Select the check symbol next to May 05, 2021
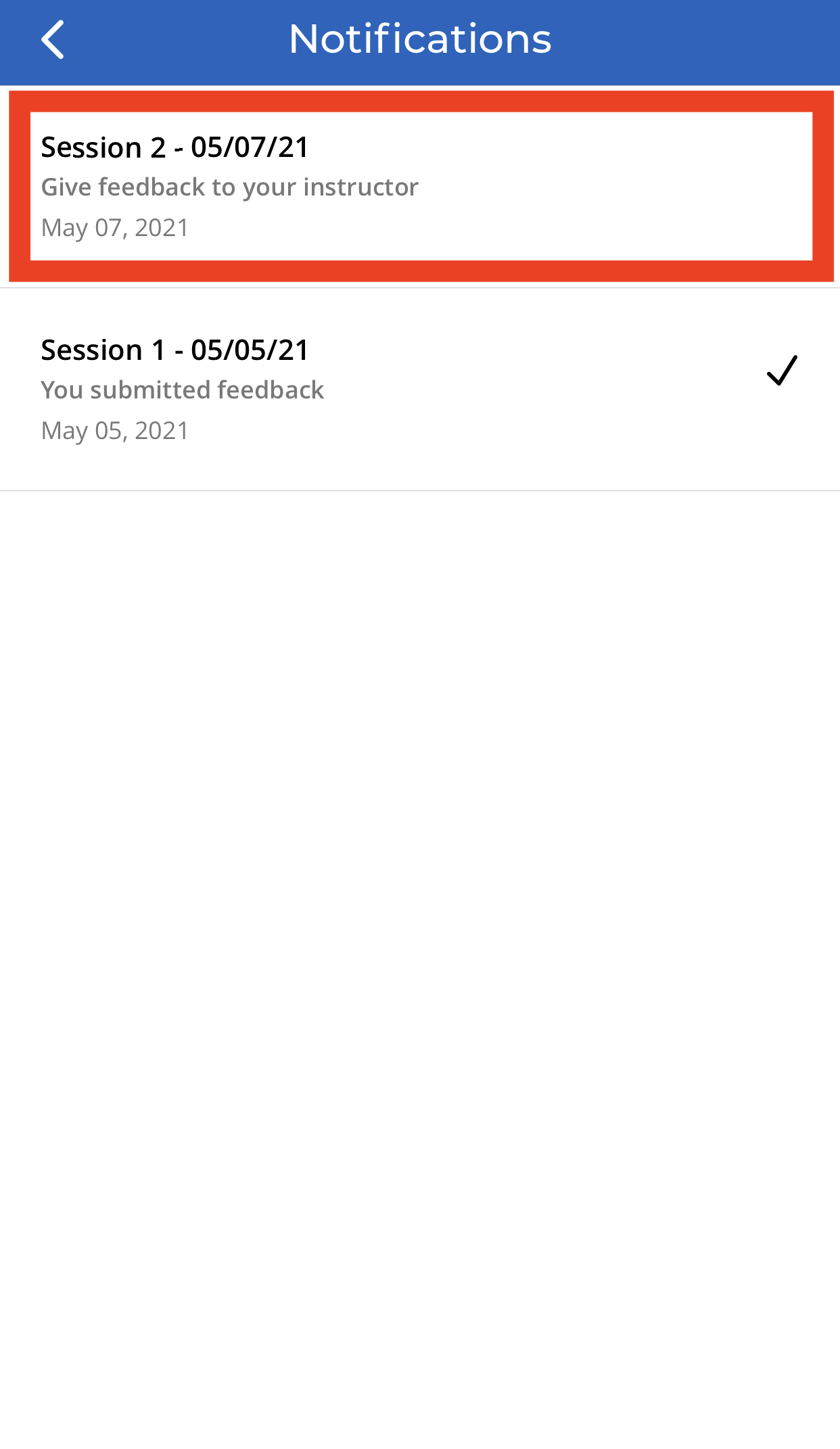 point(783,369)
